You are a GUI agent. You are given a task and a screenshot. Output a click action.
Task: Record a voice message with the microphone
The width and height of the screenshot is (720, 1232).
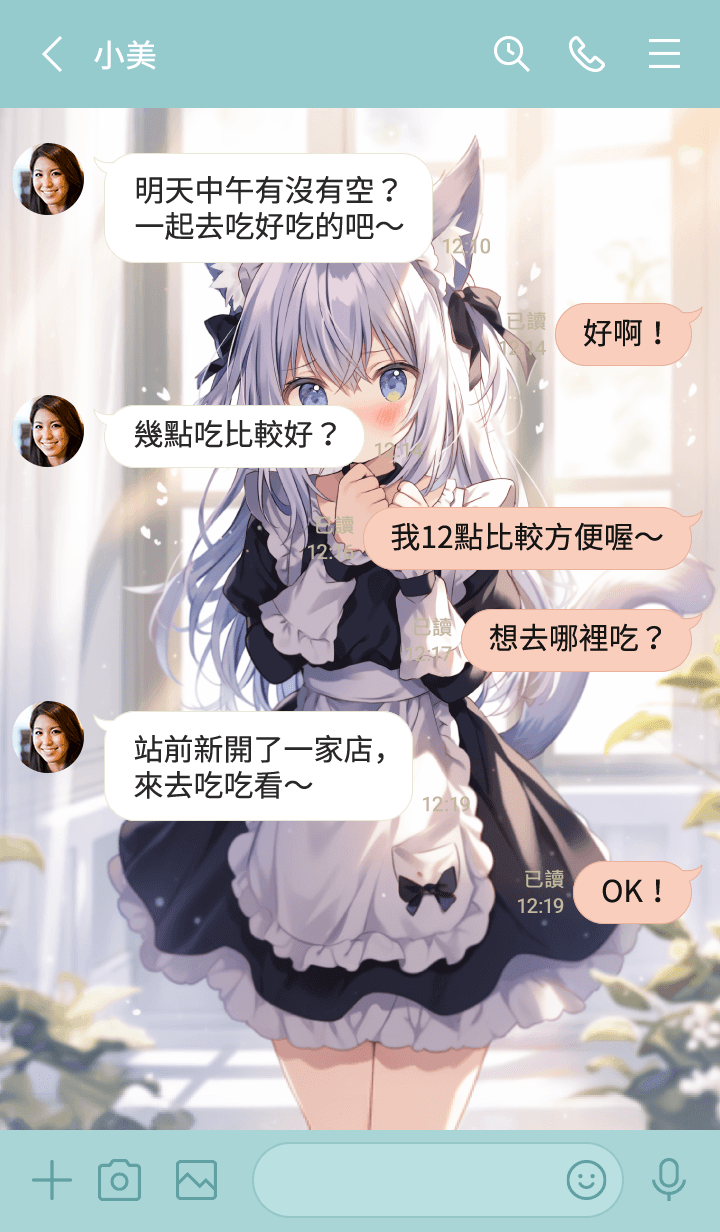pyautogui.click(x=668, y=1181)
